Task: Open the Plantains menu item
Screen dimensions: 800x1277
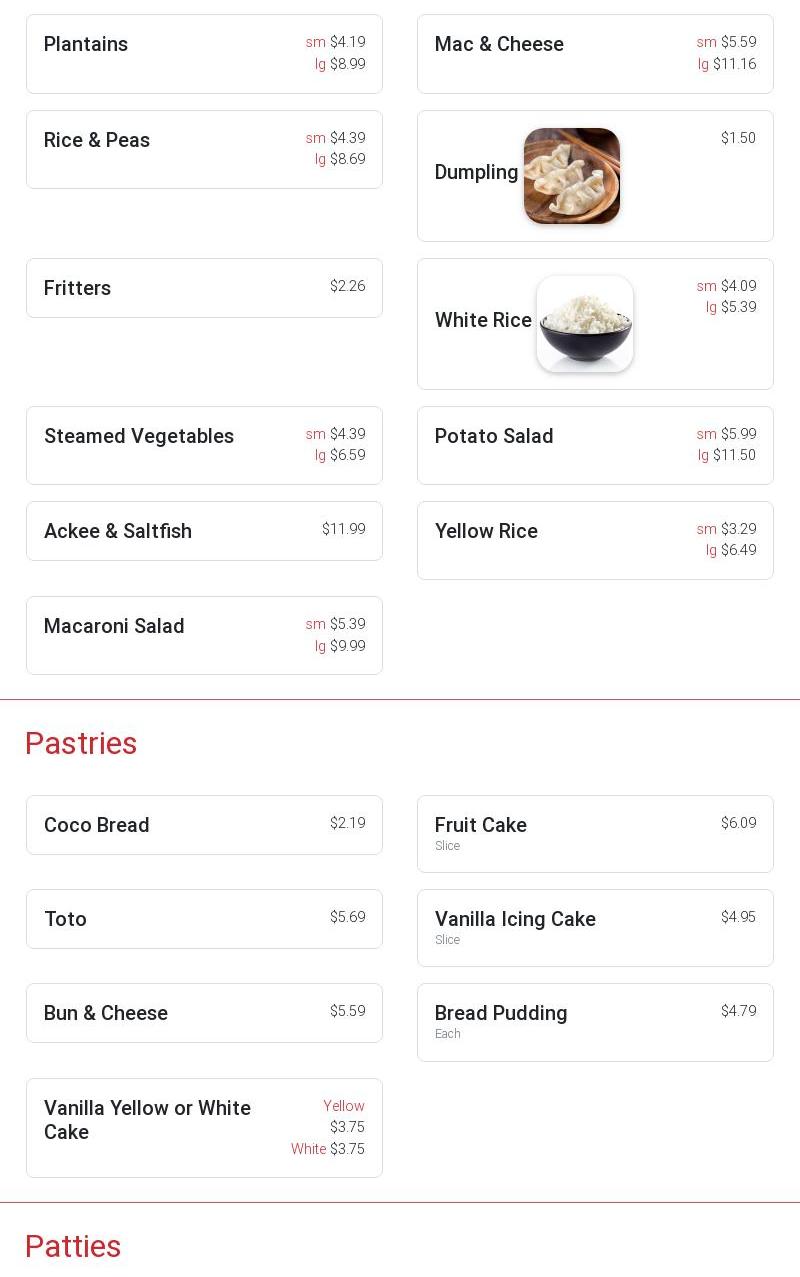Action: (204, 54)
